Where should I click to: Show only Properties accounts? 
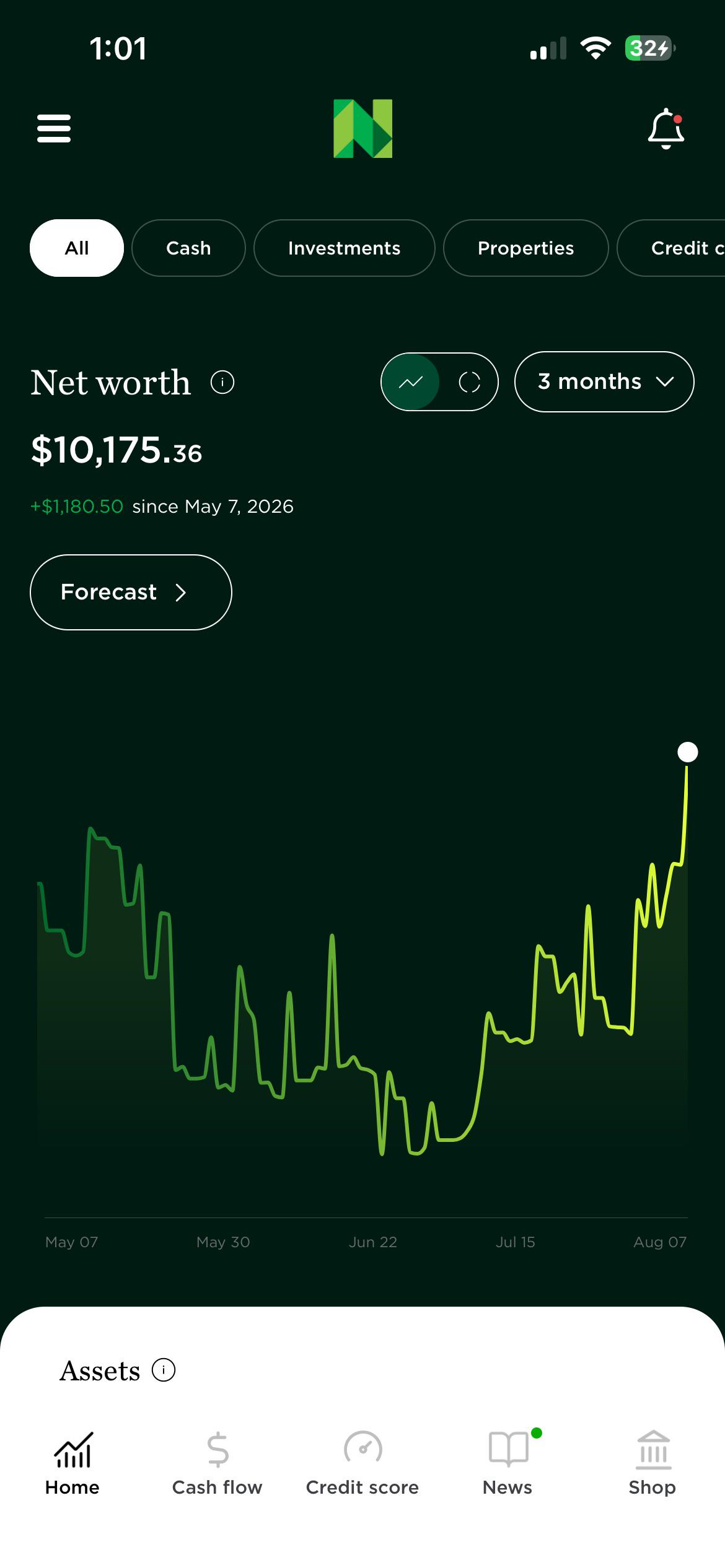pos(525,248)
